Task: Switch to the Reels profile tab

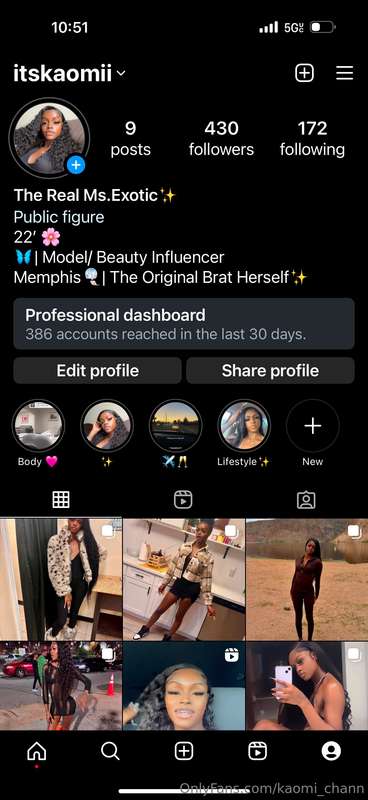Action: coord(183,500)
